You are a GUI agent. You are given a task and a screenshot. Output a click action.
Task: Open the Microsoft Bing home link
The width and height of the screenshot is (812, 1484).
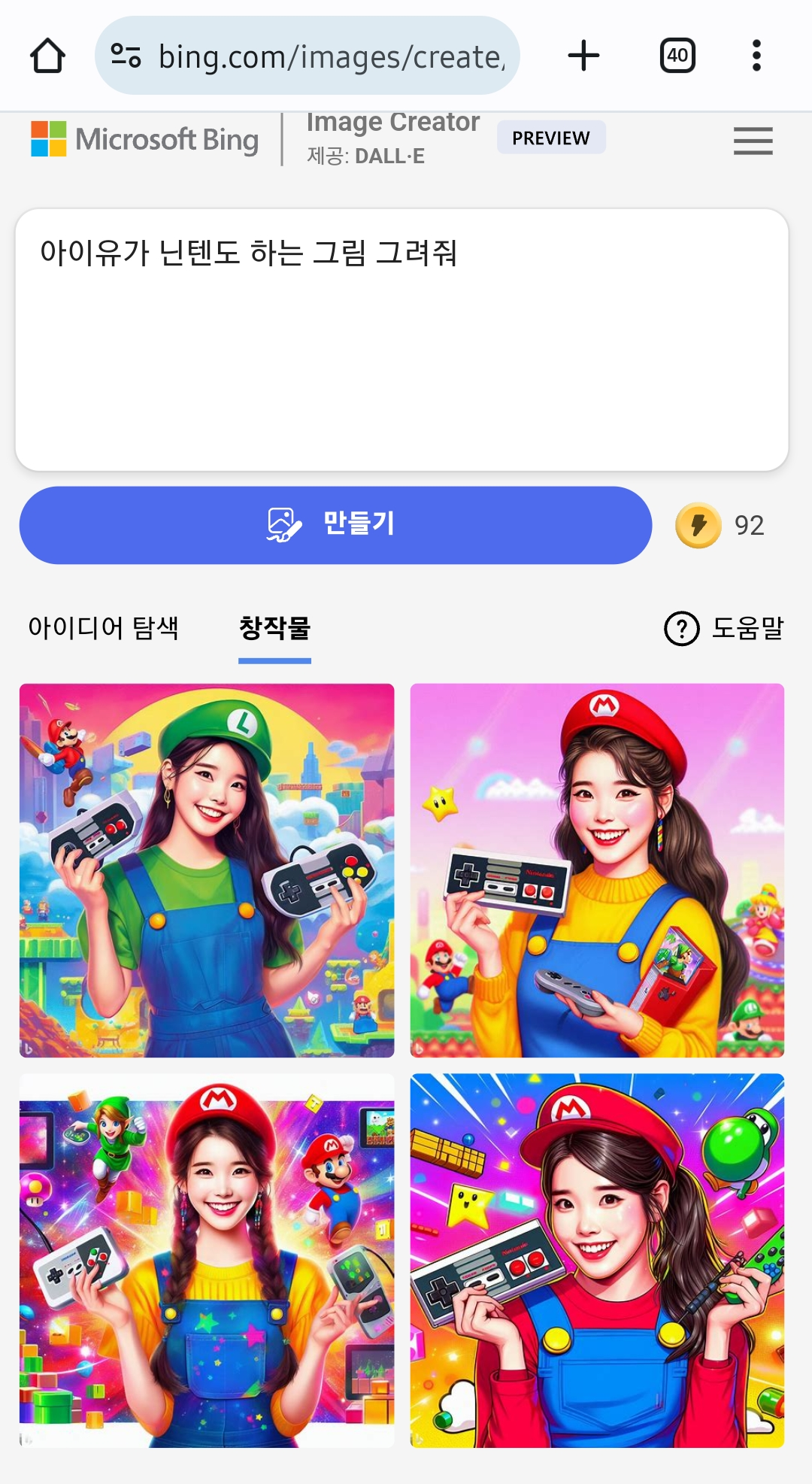[145, 140]
